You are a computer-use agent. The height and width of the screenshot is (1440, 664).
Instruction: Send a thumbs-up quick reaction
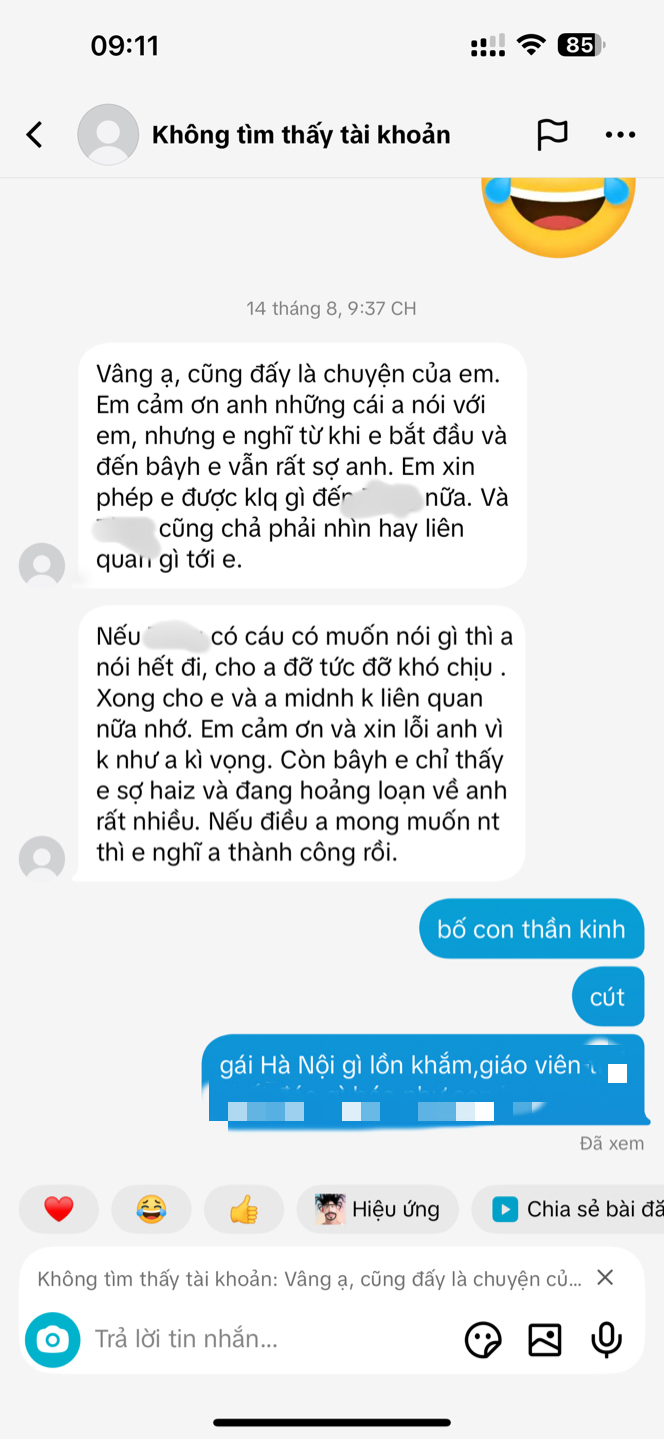(244, 1209)
